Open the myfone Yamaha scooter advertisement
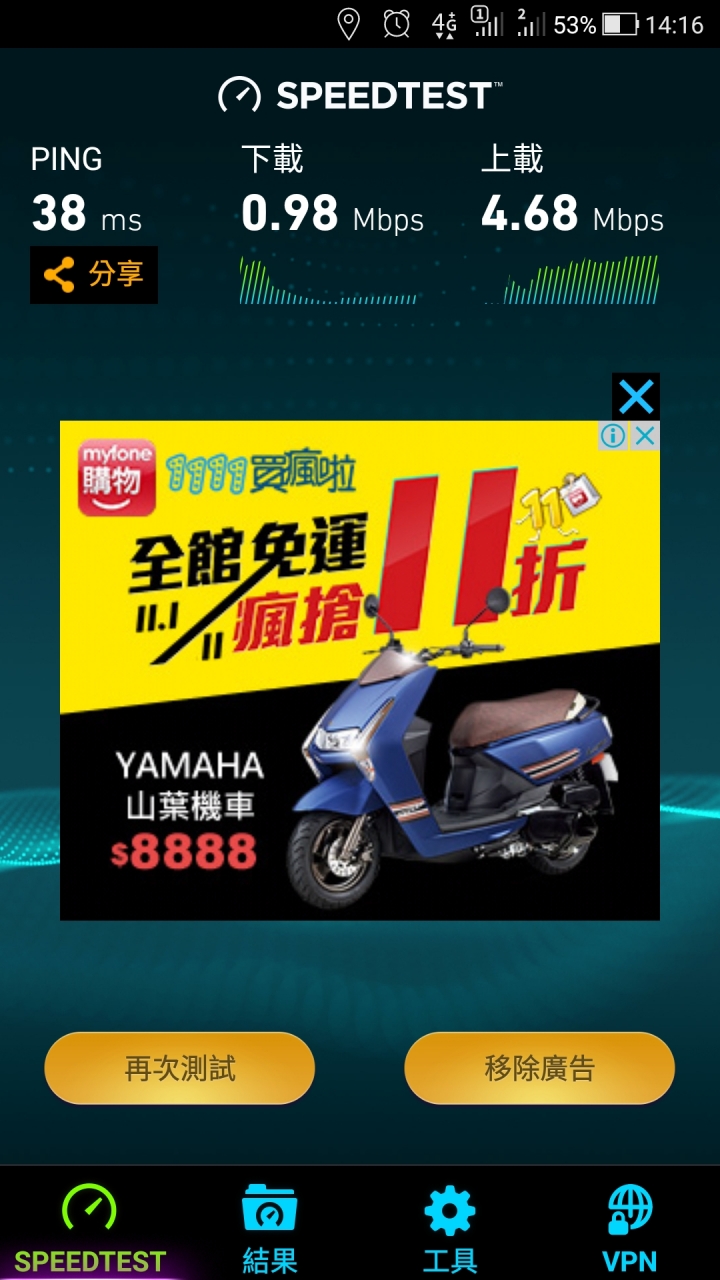The image size is (720, 1280). [x=360, y=670]
